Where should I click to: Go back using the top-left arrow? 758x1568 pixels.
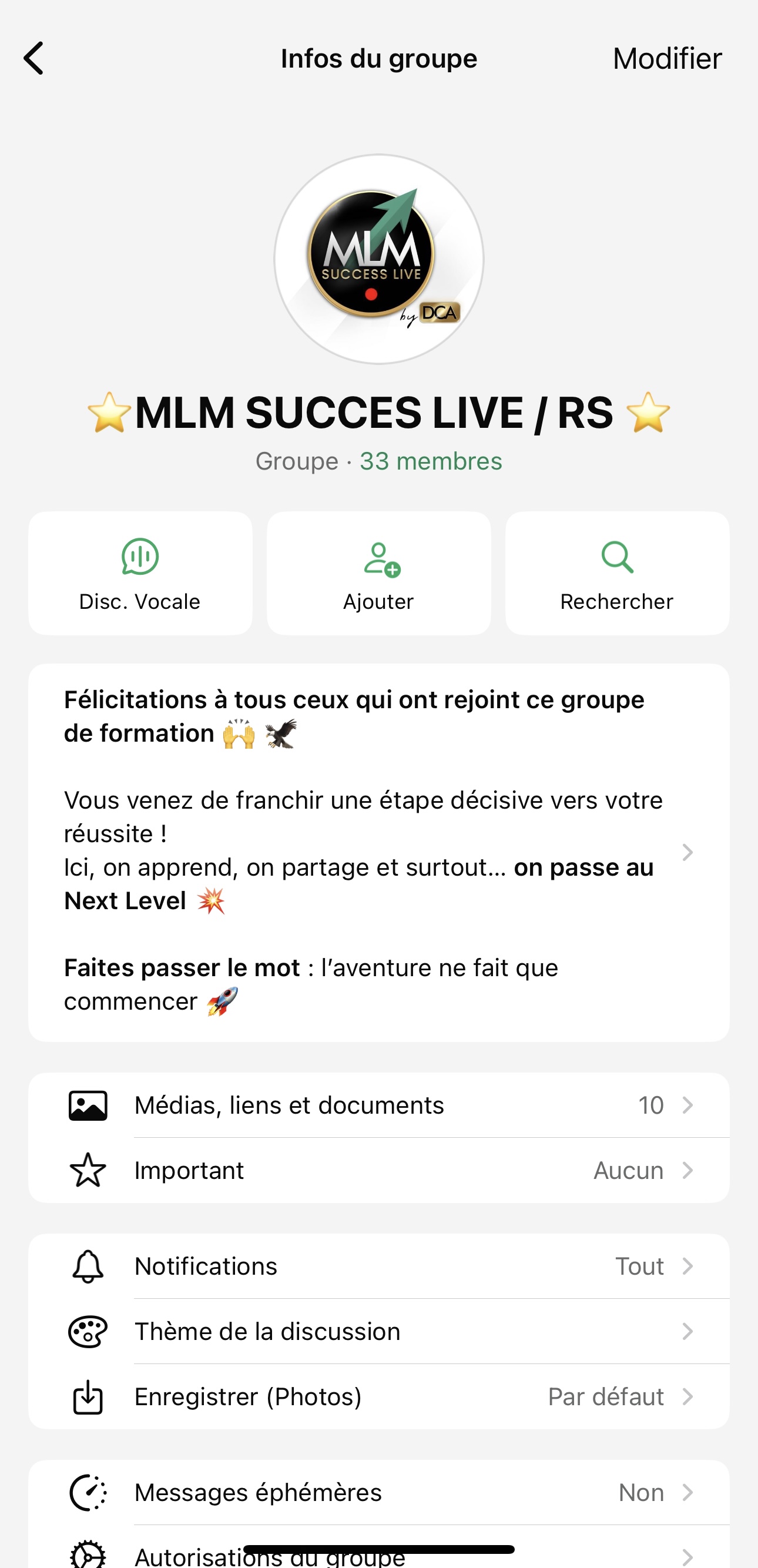[34, 58]
